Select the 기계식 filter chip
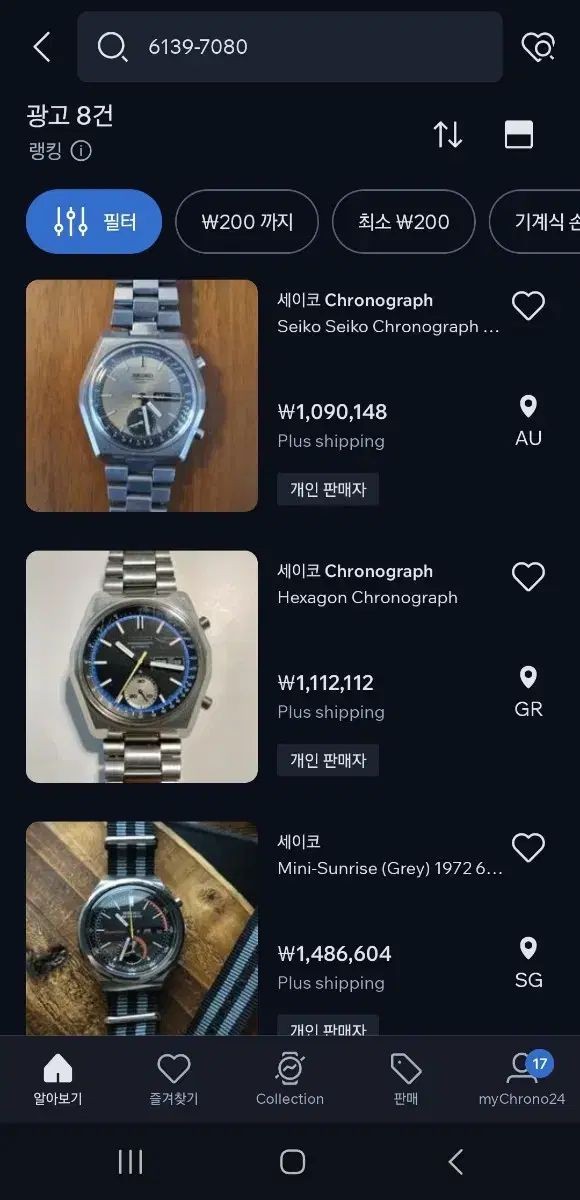The image size is (580, 1200). click(x=535, y=221)
